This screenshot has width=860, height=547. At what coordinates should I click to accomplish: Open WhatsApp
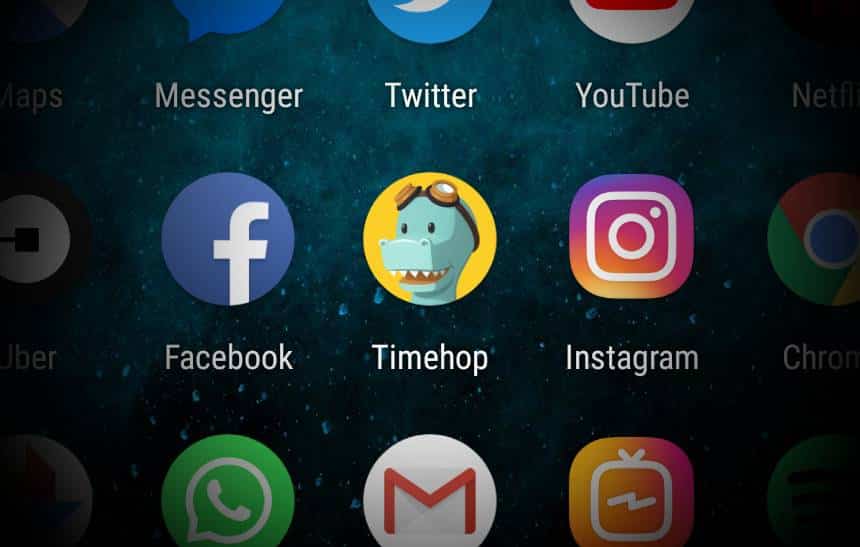click(x=228, y=497)
